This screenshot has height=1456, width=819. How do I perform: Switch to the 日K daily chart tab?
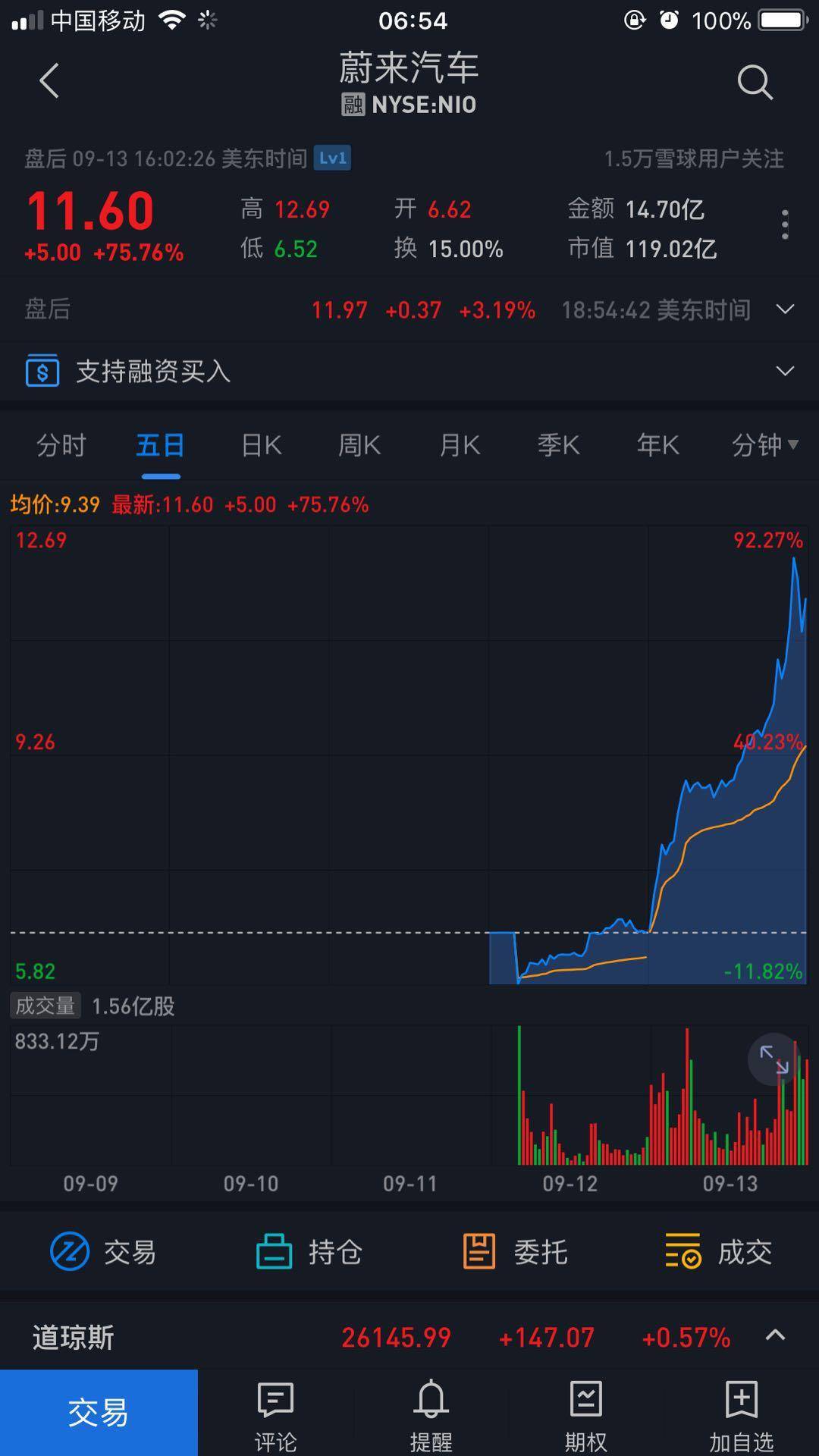(259, 445)
